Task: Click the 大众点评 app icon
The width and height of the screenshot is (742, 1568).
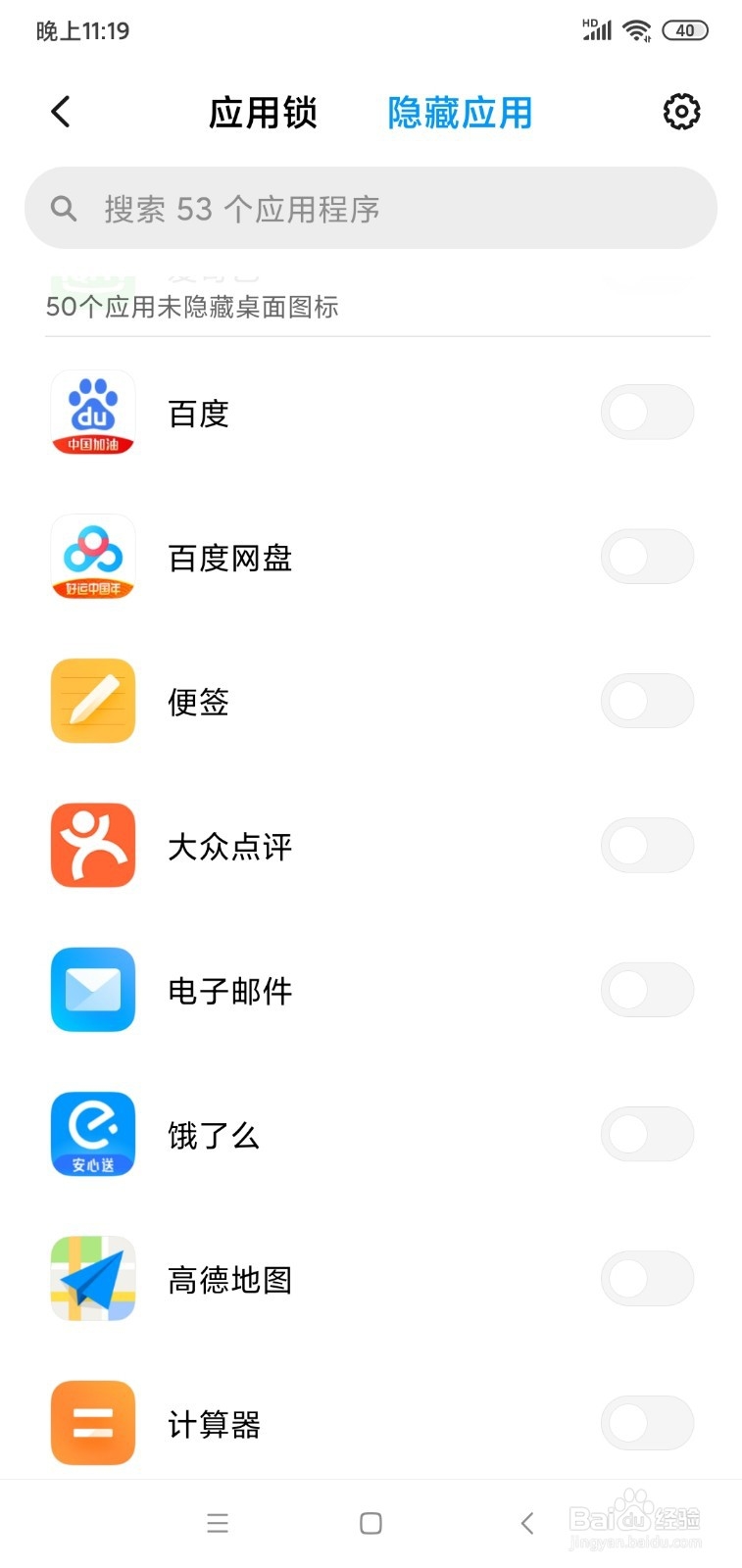Action: [x=92, y=845]
